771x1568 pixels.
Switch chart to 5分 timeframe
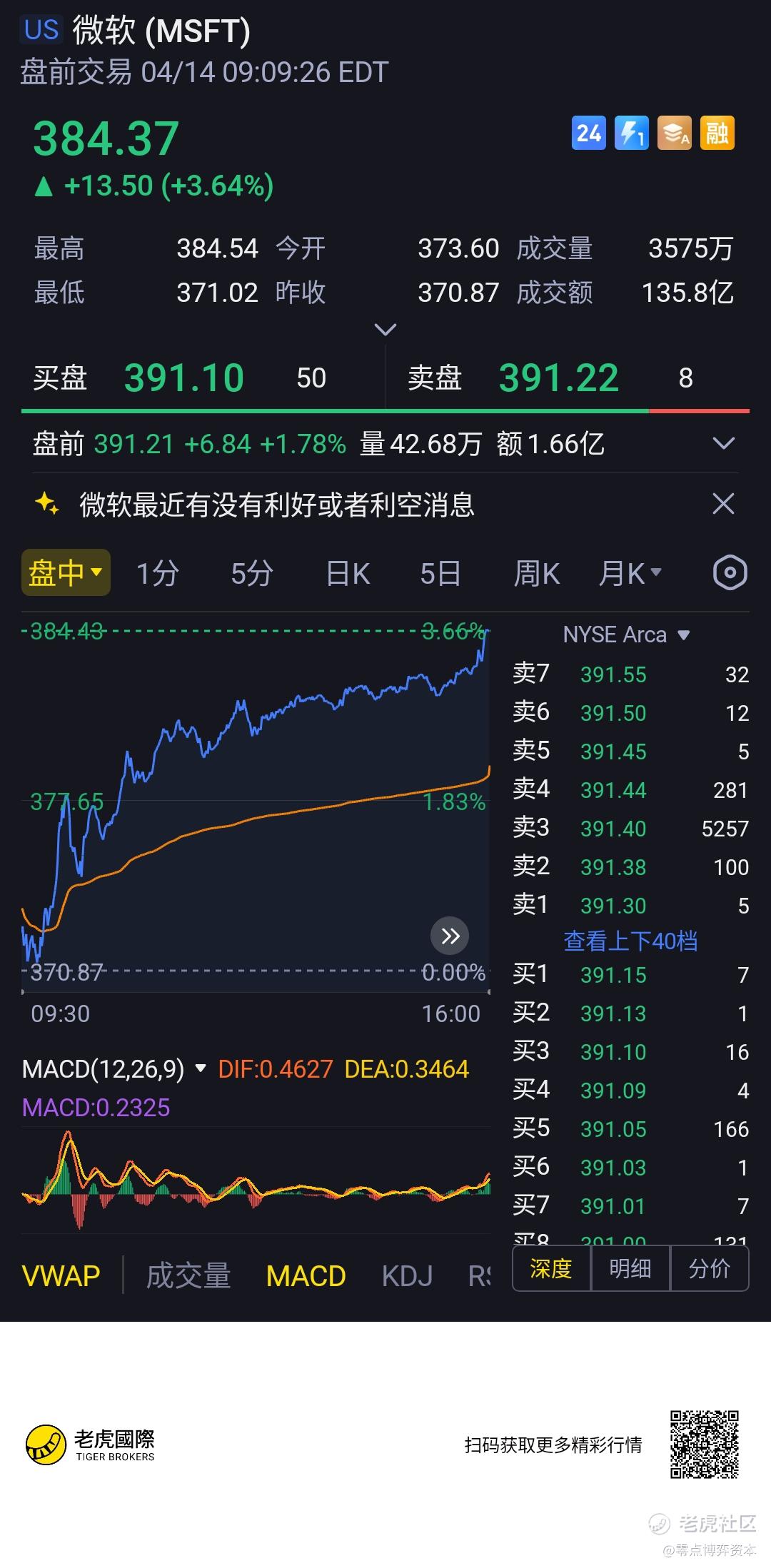(x=251, y=573)
